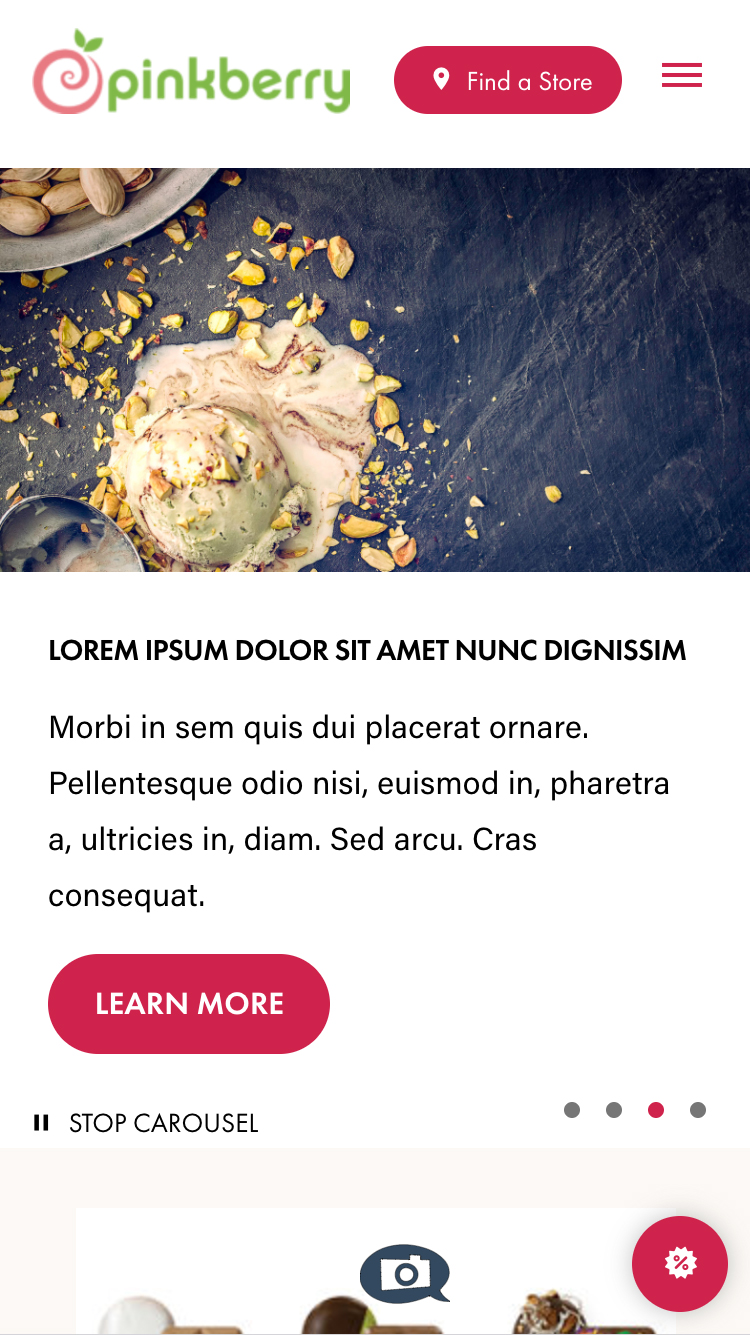Jump to the first carousel slide

(x=572, y=1110)
